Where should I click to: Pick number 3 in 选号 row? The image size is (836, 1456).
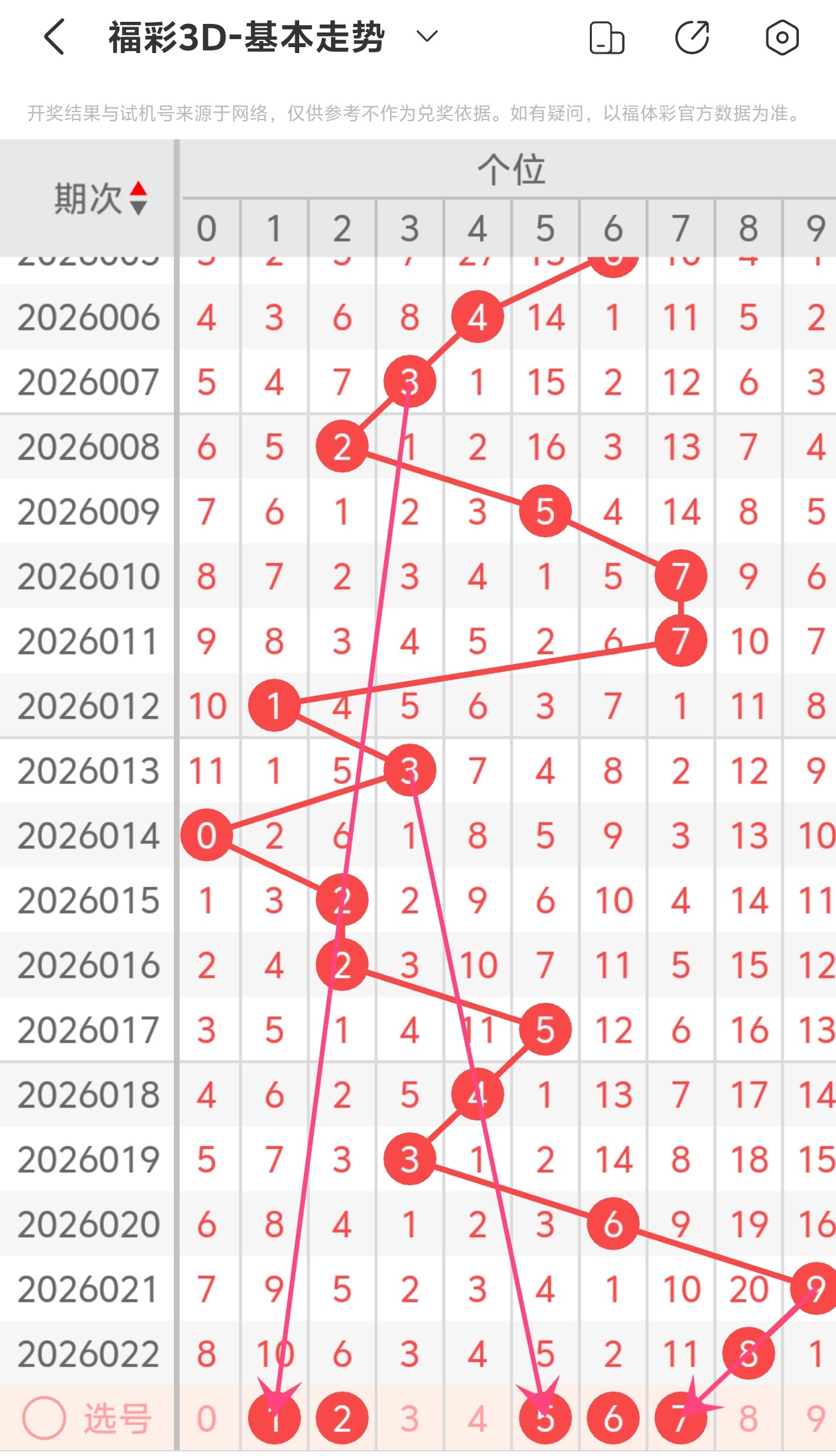coord(409,1419)
